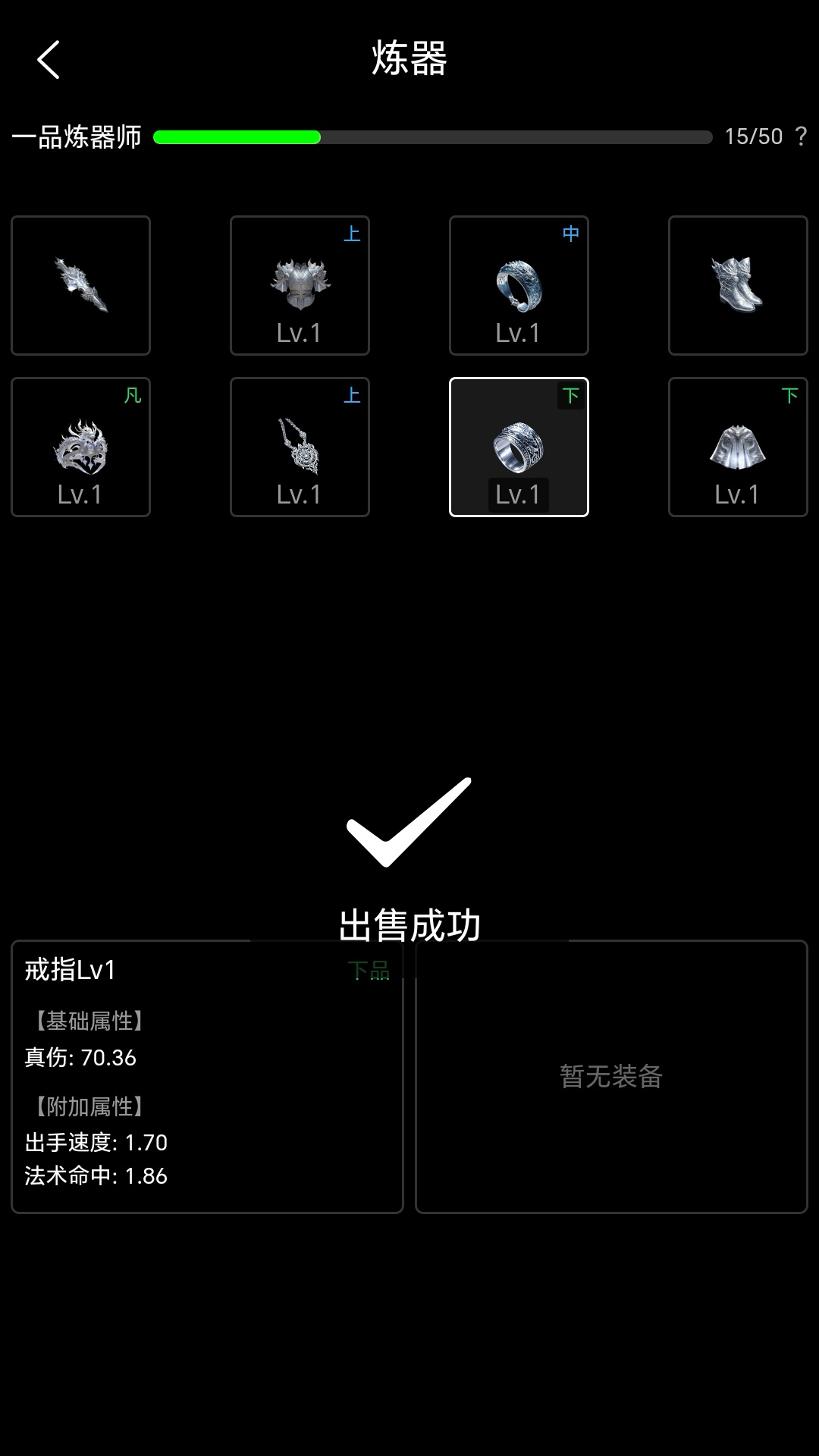Select the 一品炼器师 rank label
This screenshot has height=1456, width=819.
[74, 136]
